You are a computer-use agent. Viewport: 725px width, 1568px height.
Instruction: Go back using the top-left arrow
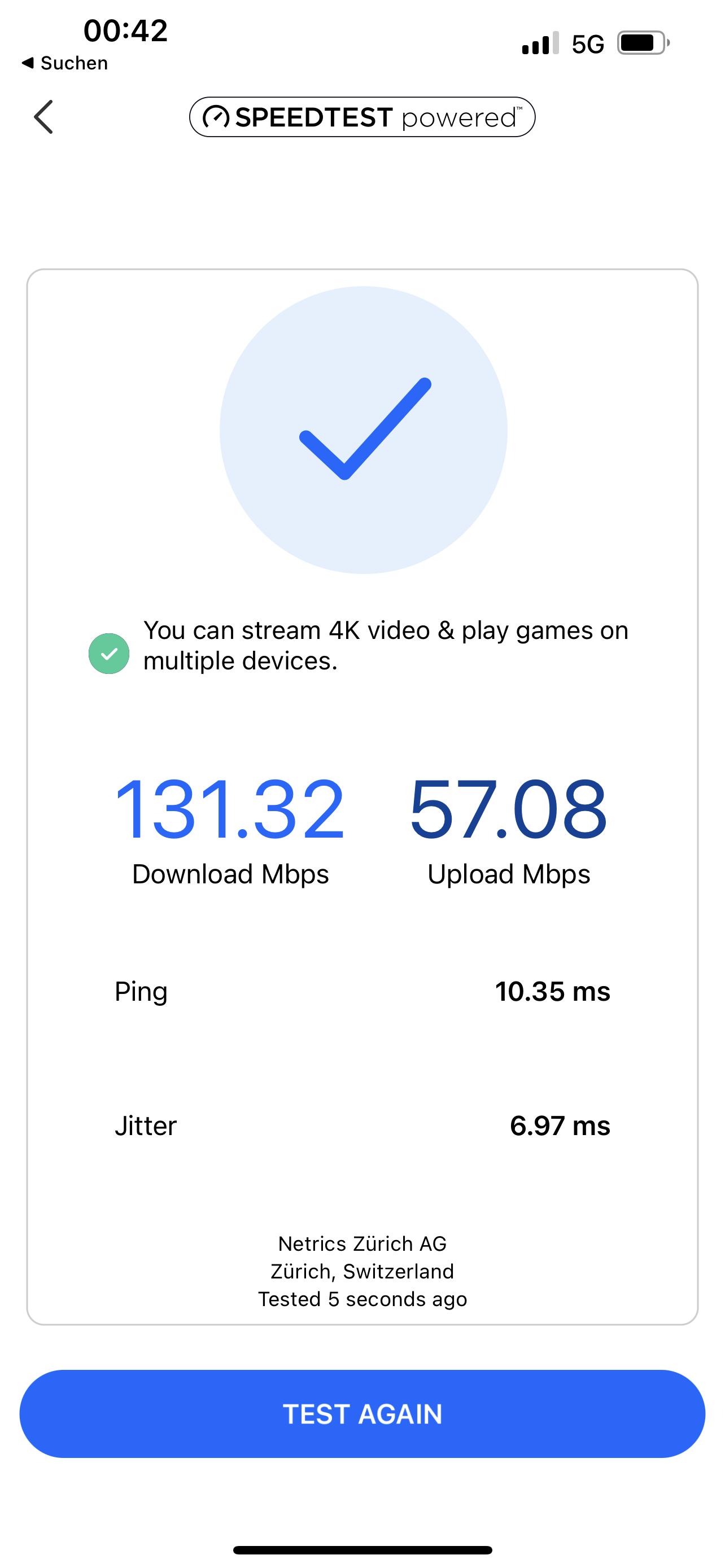coord(44,117)
